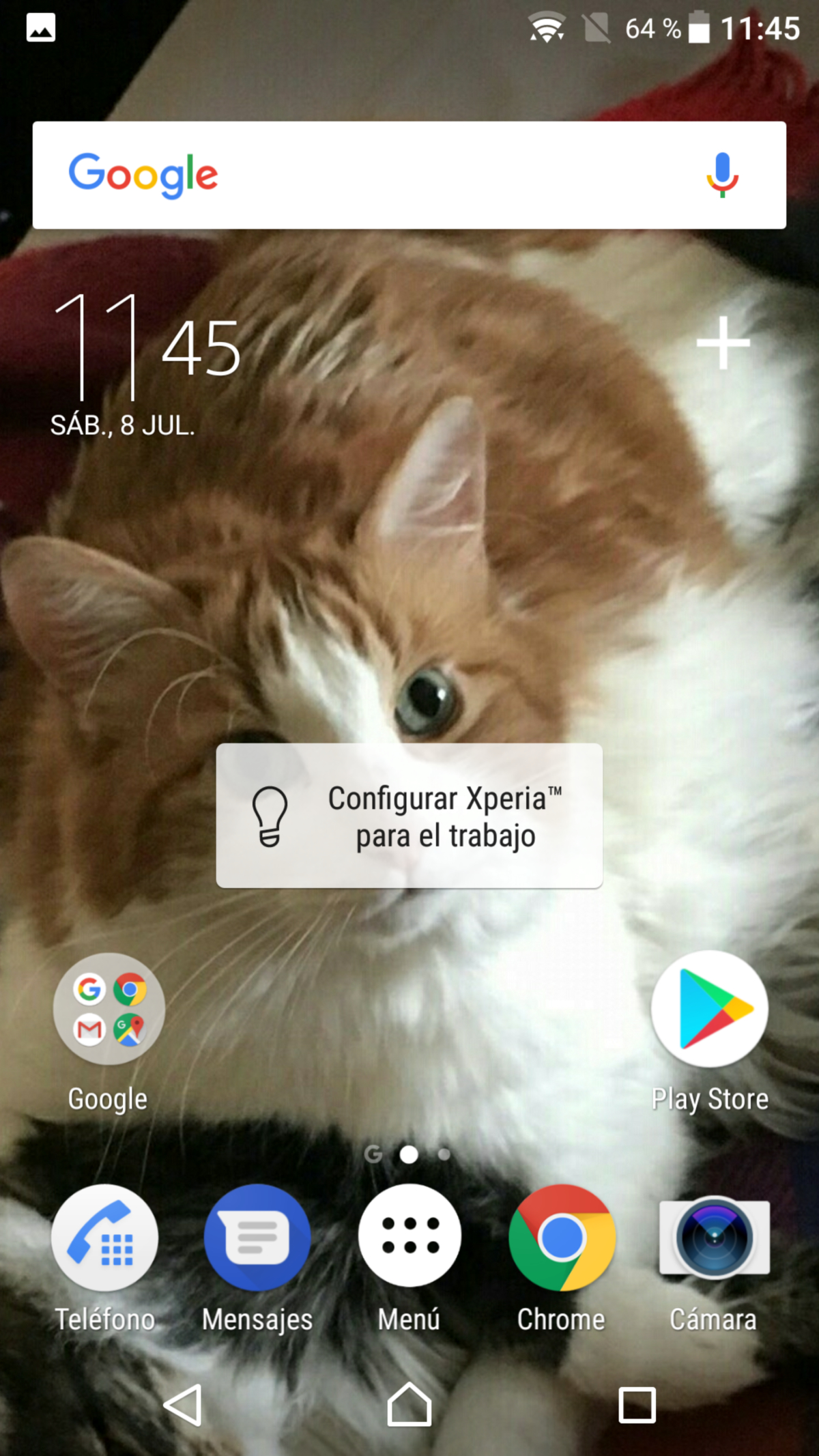Open the Google apps folder
The height and width of the screenshot is (1456, 819).
[x=109, y=1009]
